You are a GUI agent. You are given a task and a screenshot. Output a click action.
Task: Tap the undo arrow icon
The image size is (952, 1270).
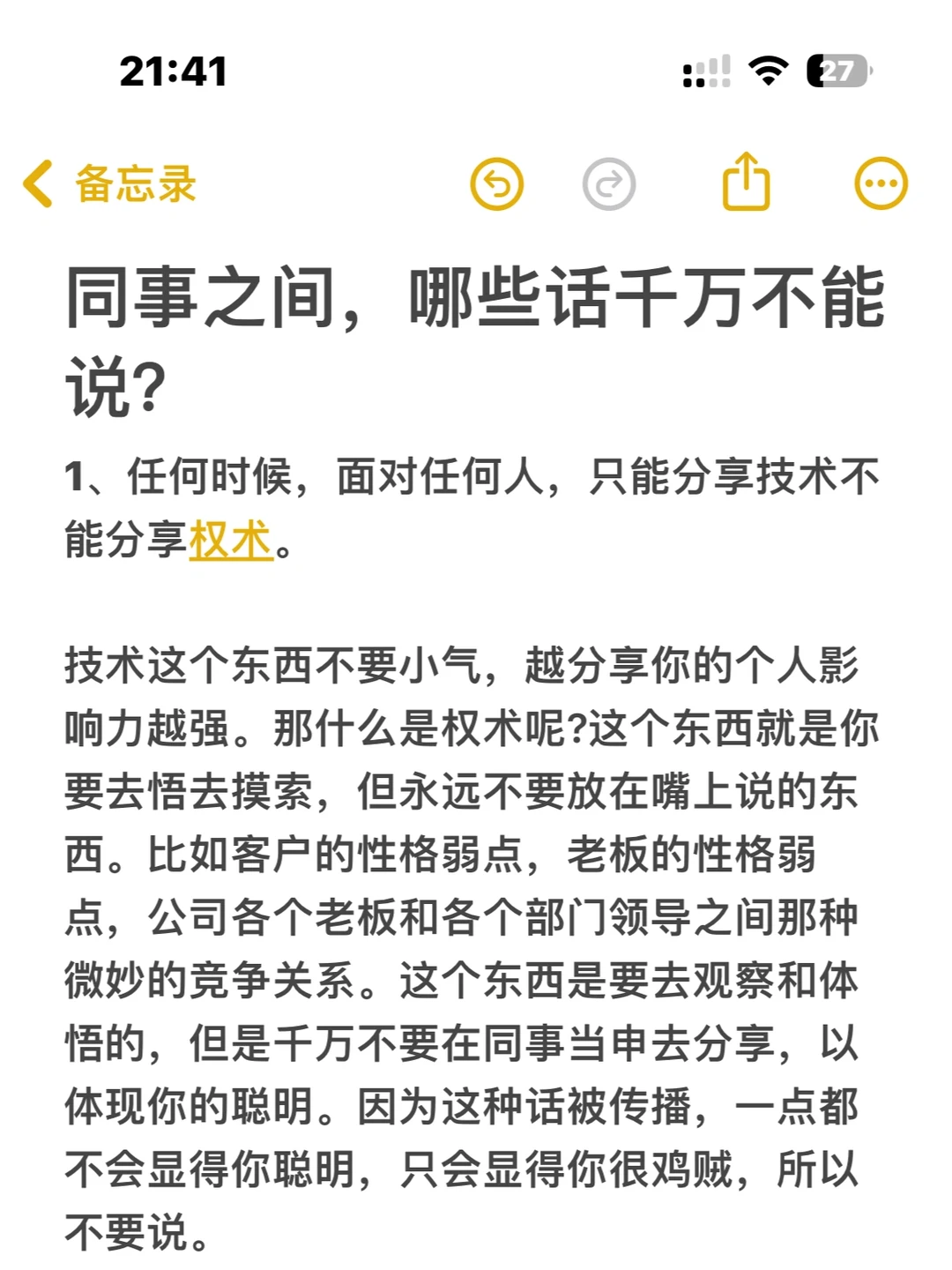(498, 183)
